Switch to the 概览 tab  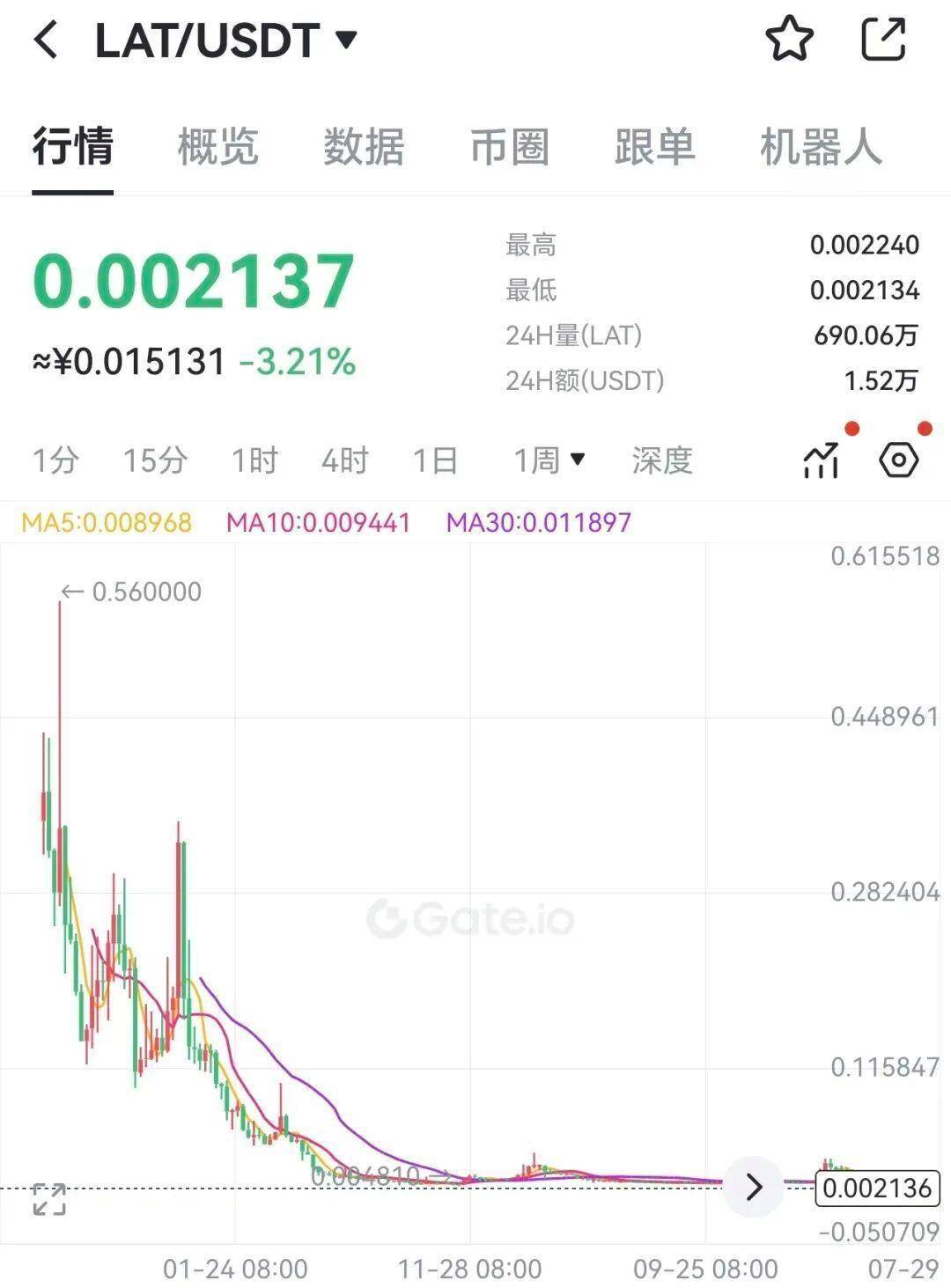[217, 147]
